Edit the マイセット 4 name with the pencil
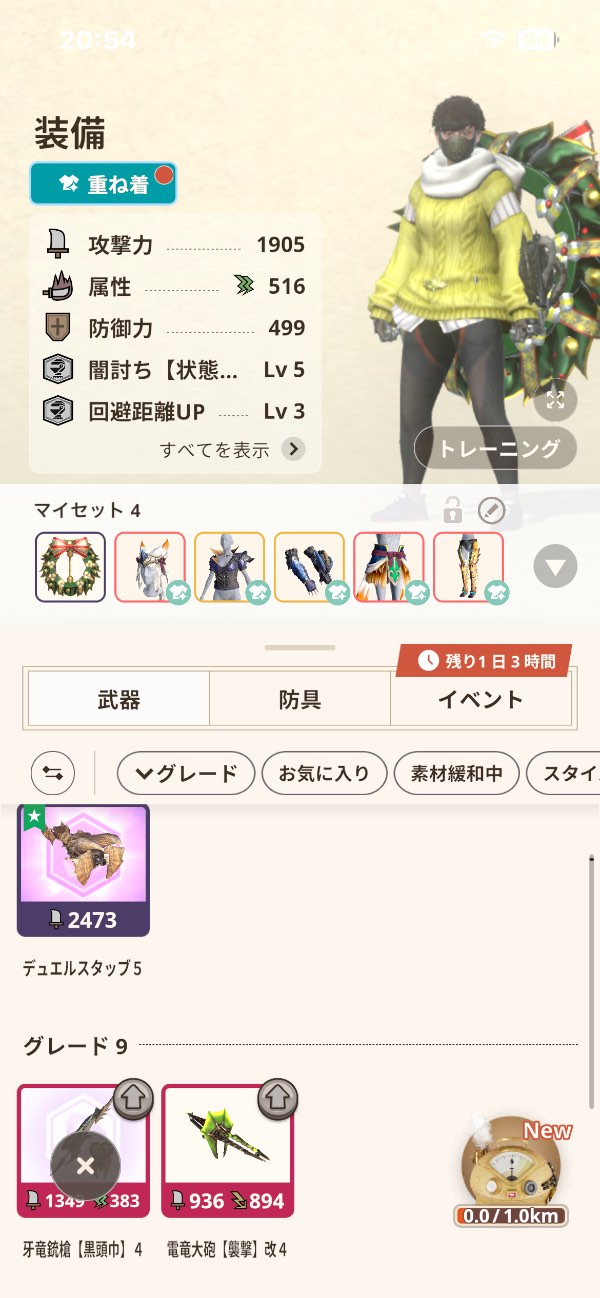Viewport: 600px width, 1298px height. click(x=491, y=511)
